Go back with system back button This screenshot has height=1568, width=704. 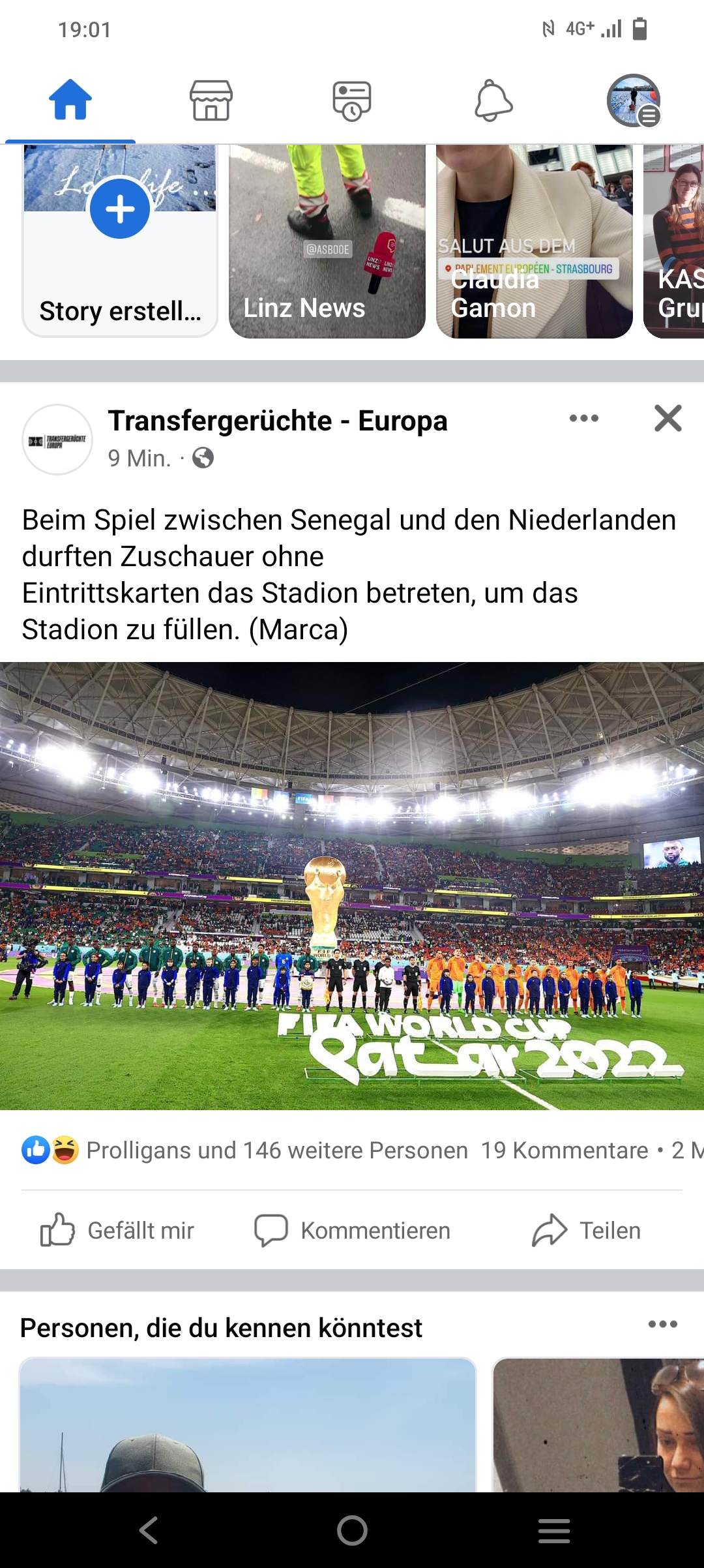[149, 1530]
